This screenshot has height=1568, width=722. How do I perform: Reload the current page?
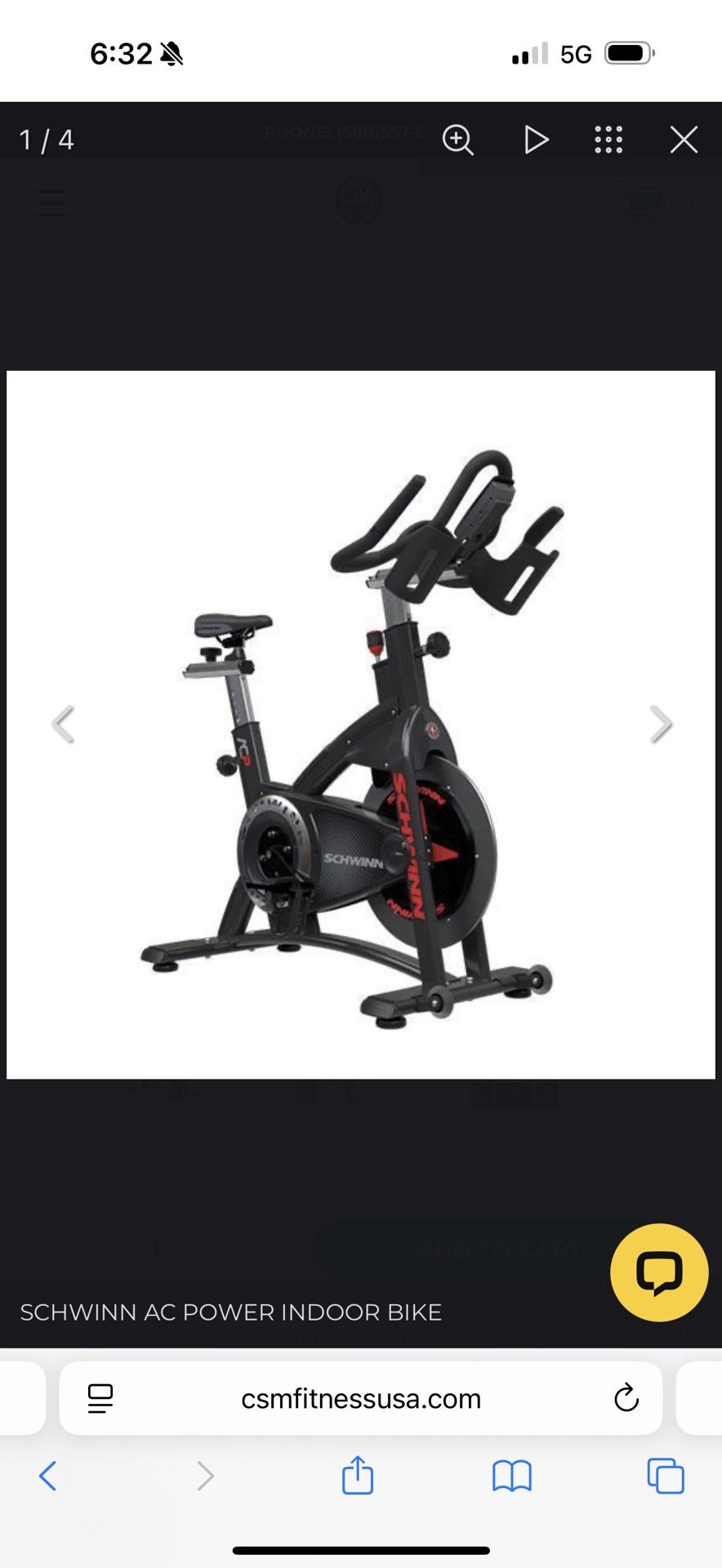click(626, 1398)
